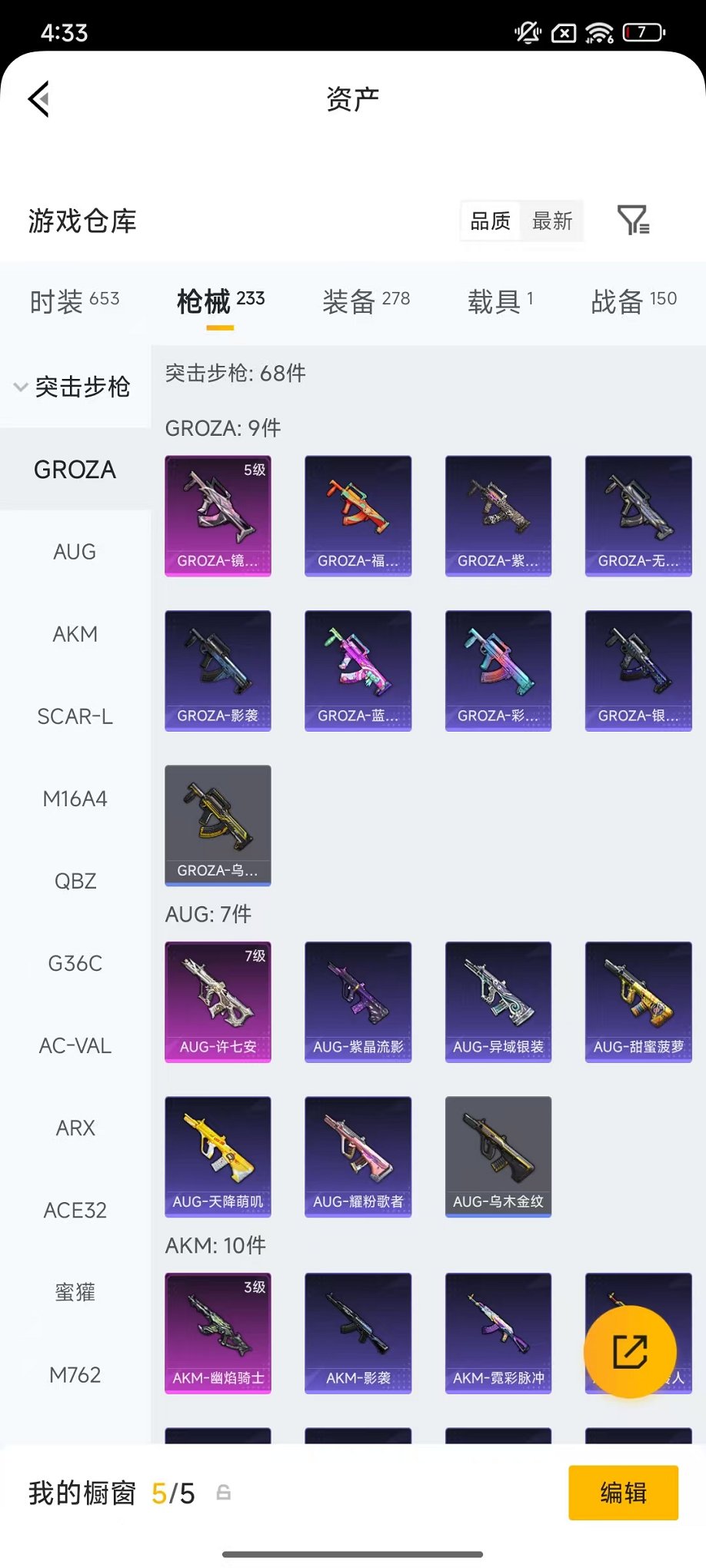Screen dimensions: 706x1568
Task: Collapse the 突击步枪 category
Action: click(73, 387)
